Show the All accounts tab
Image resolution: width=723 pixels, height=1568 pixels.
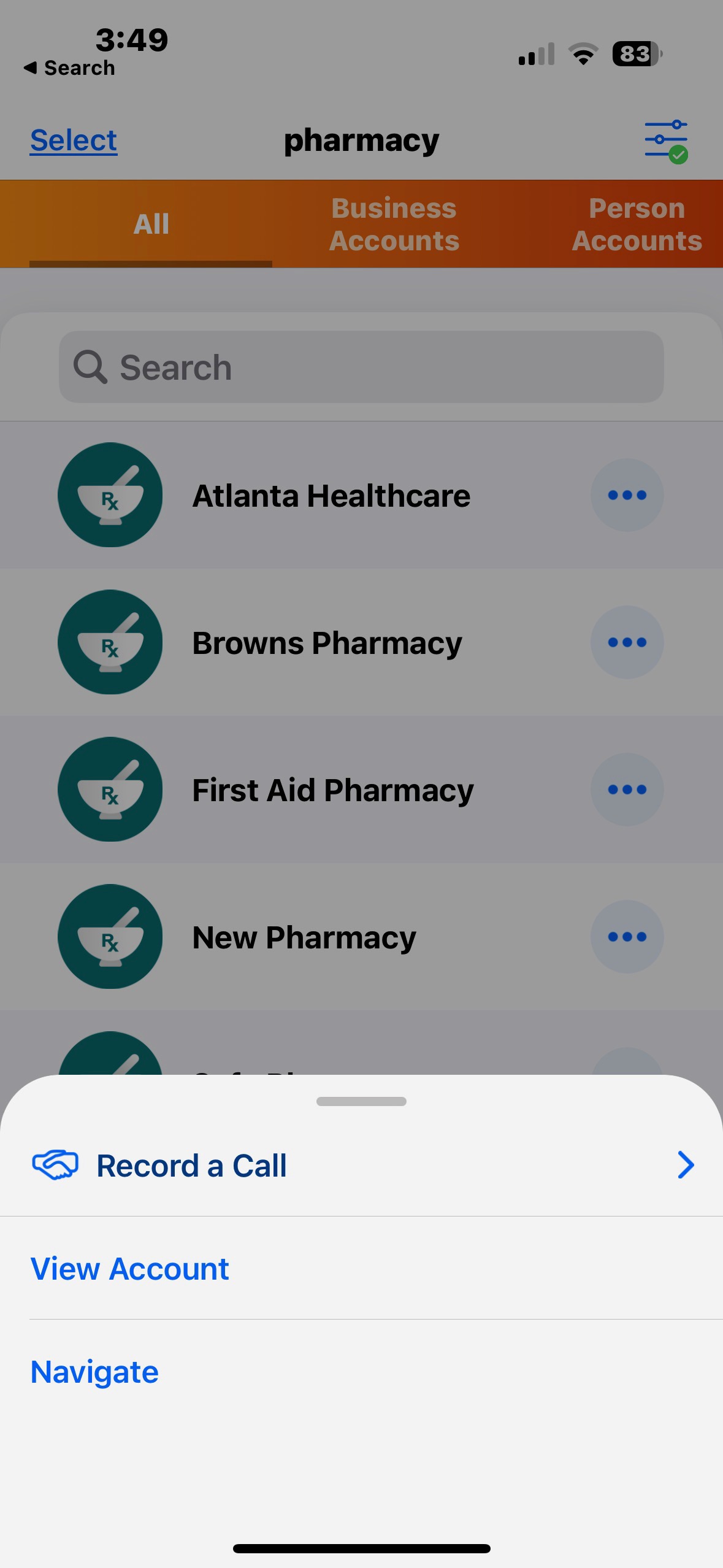click(x=151, y=224)
